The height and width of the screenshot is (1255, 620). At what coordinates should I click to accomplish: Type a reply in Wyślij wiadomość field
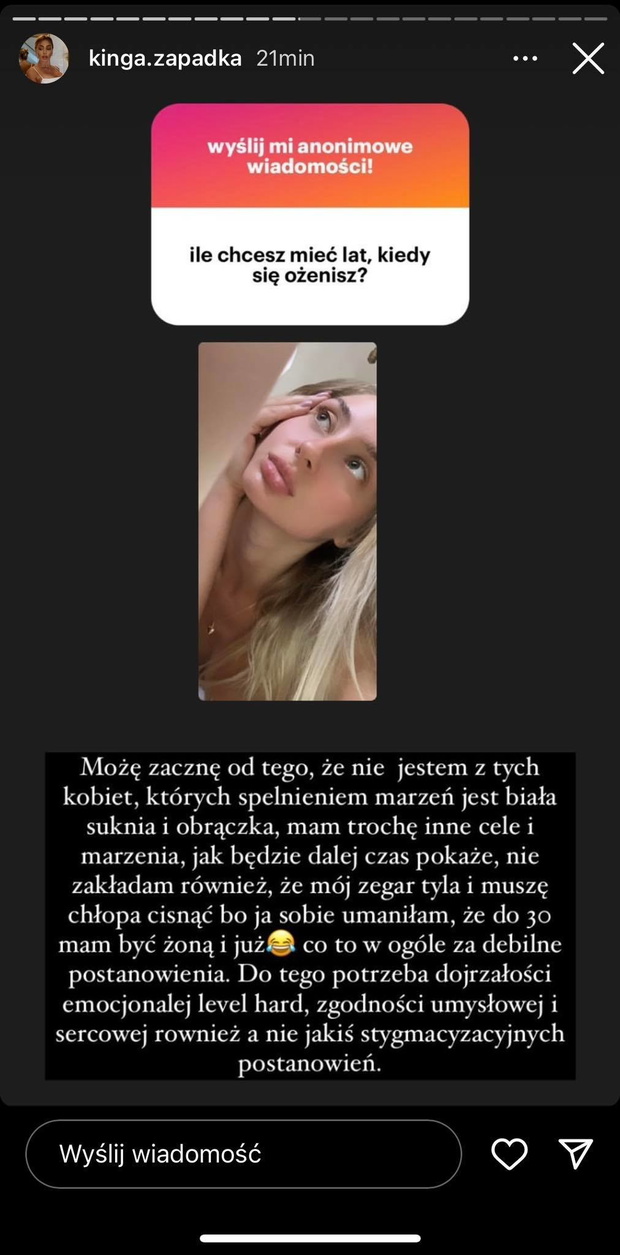tap(243, 1154)
